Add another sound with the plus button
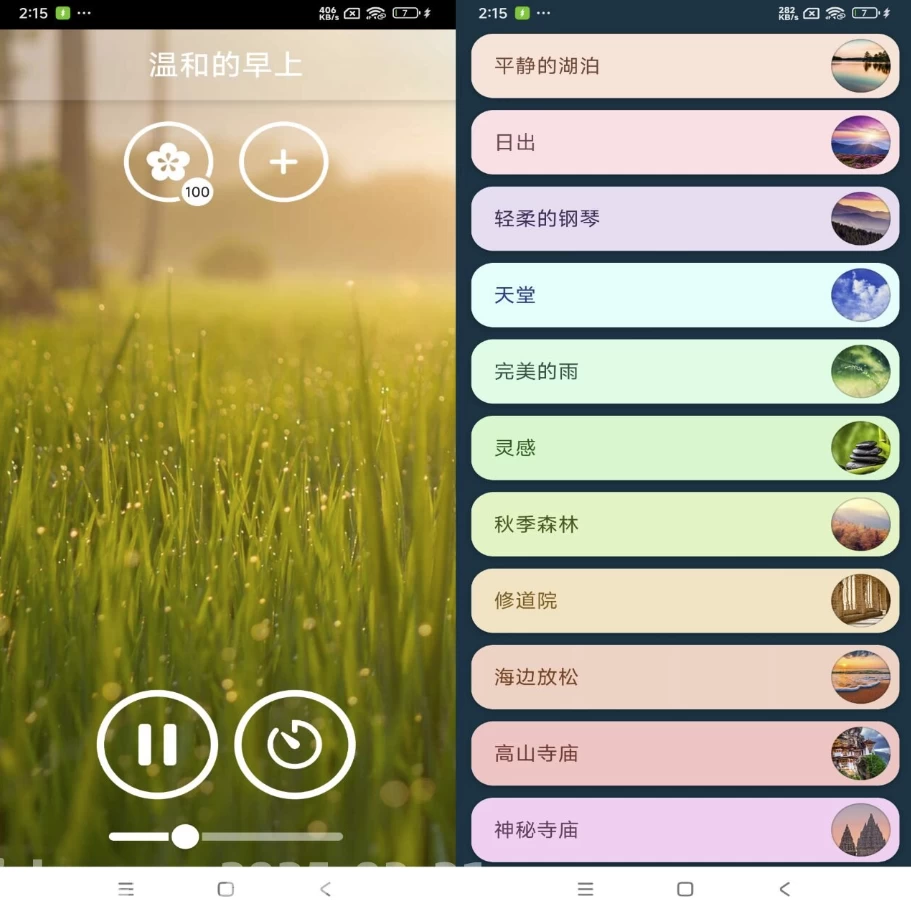 pos(284,162)
